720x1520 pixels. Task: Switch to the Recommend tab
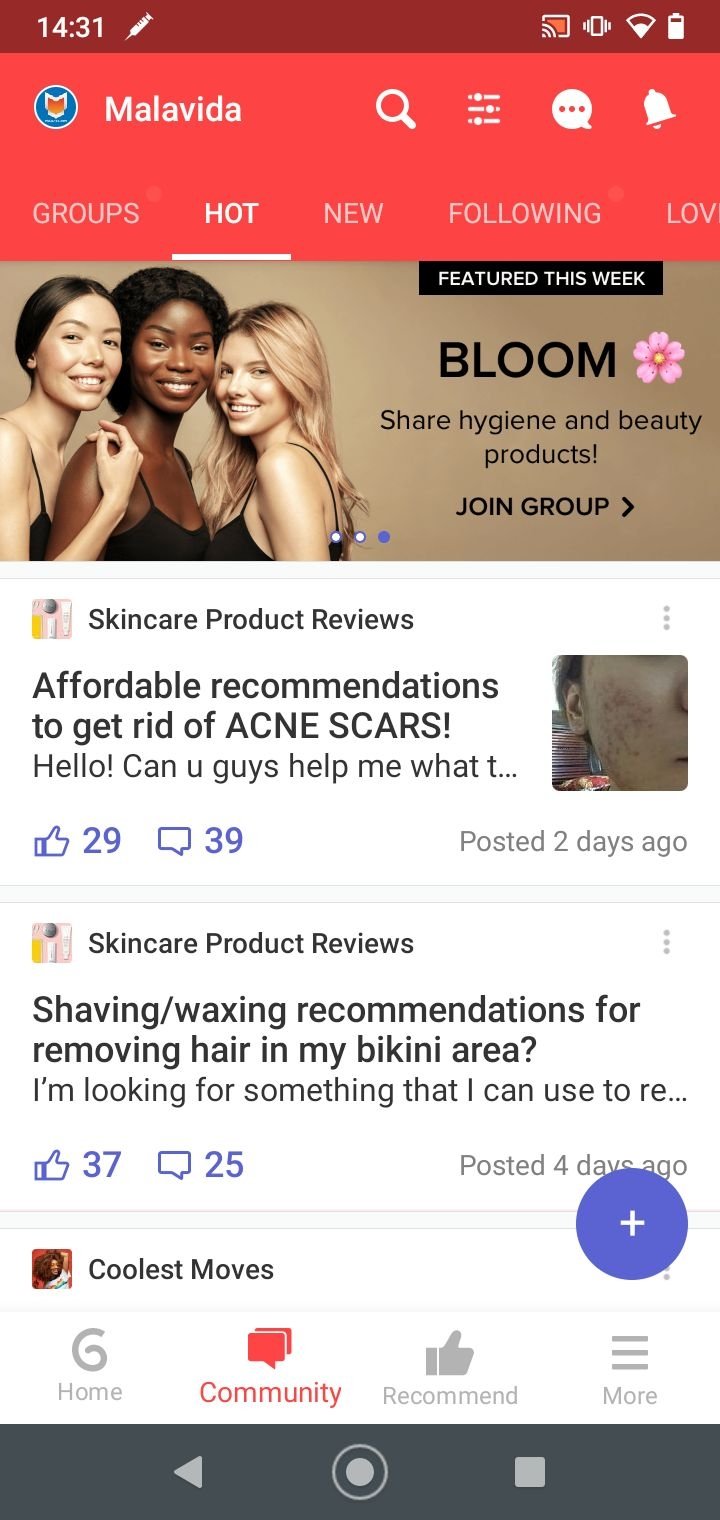450,1367
